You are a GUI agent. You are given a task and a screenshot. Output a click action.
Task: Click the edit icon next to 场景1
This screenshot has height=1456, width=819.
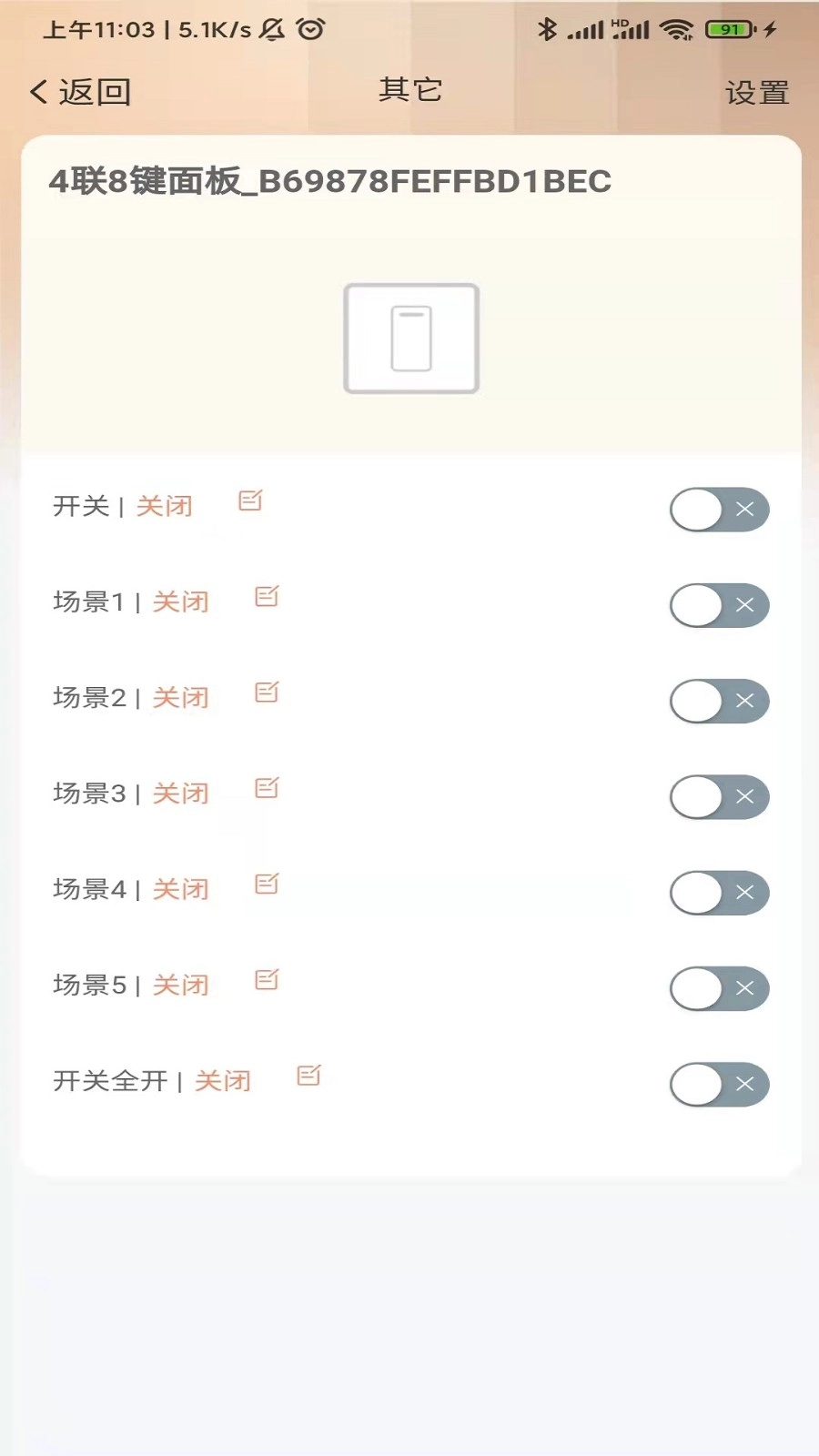(x=265, y=598)
